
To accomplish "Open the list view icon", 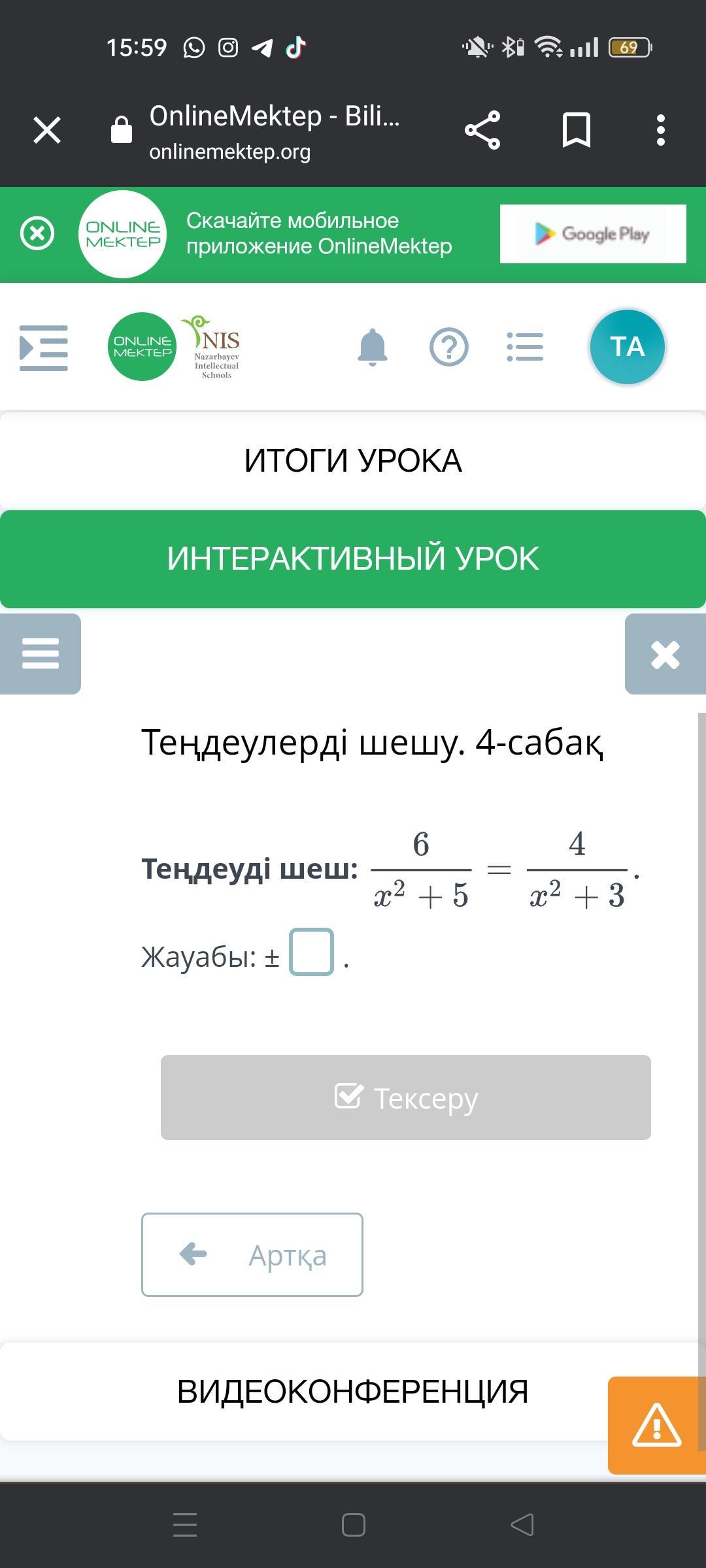I will [525, 347].
